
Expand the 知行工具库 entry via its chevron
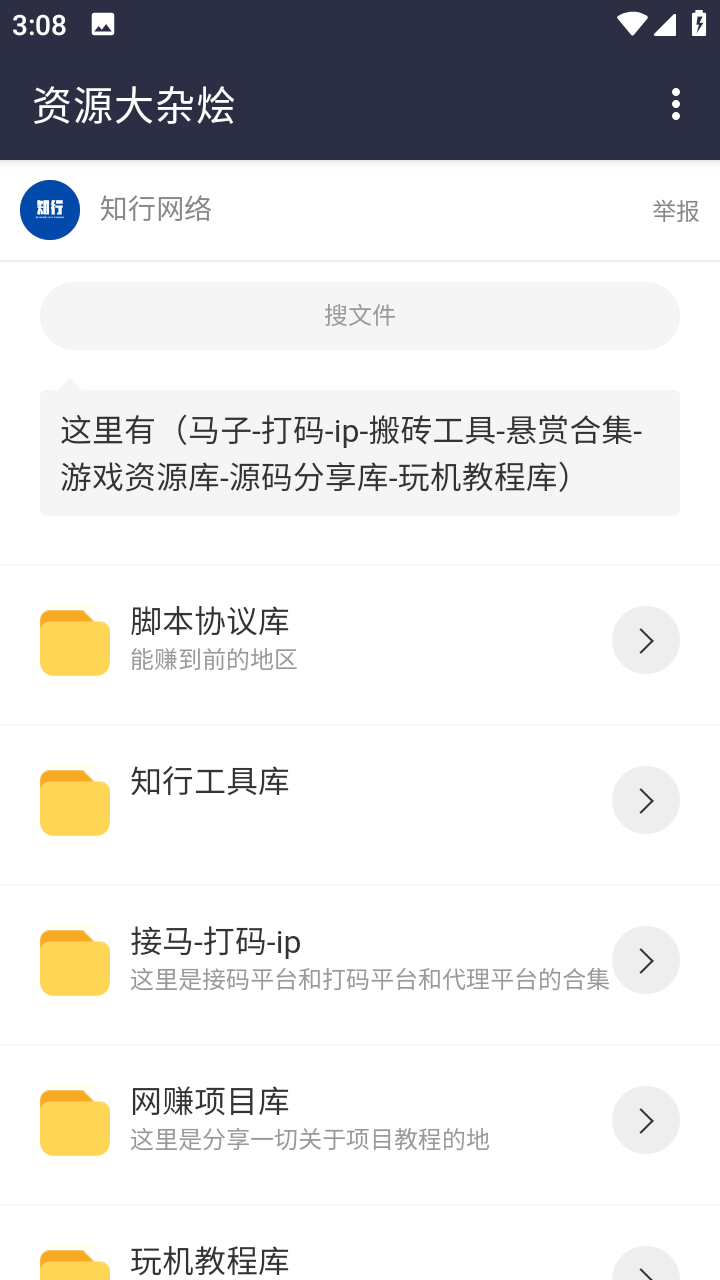click(x=645, y=800)
